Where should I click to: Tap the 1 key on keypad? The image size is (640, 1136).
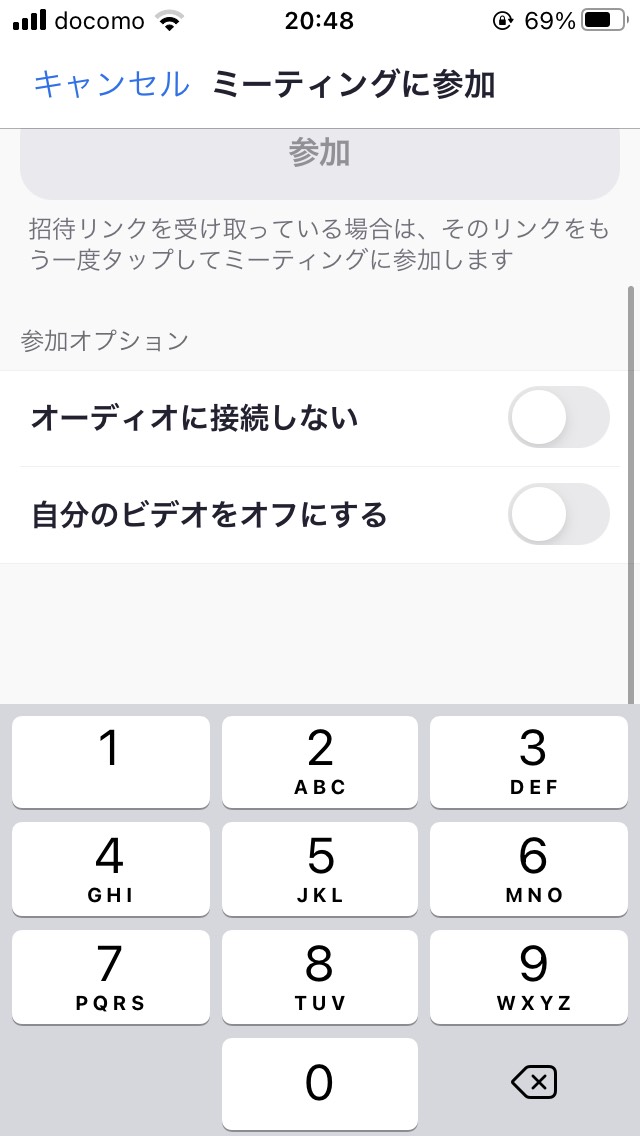(x=111, y=762)
